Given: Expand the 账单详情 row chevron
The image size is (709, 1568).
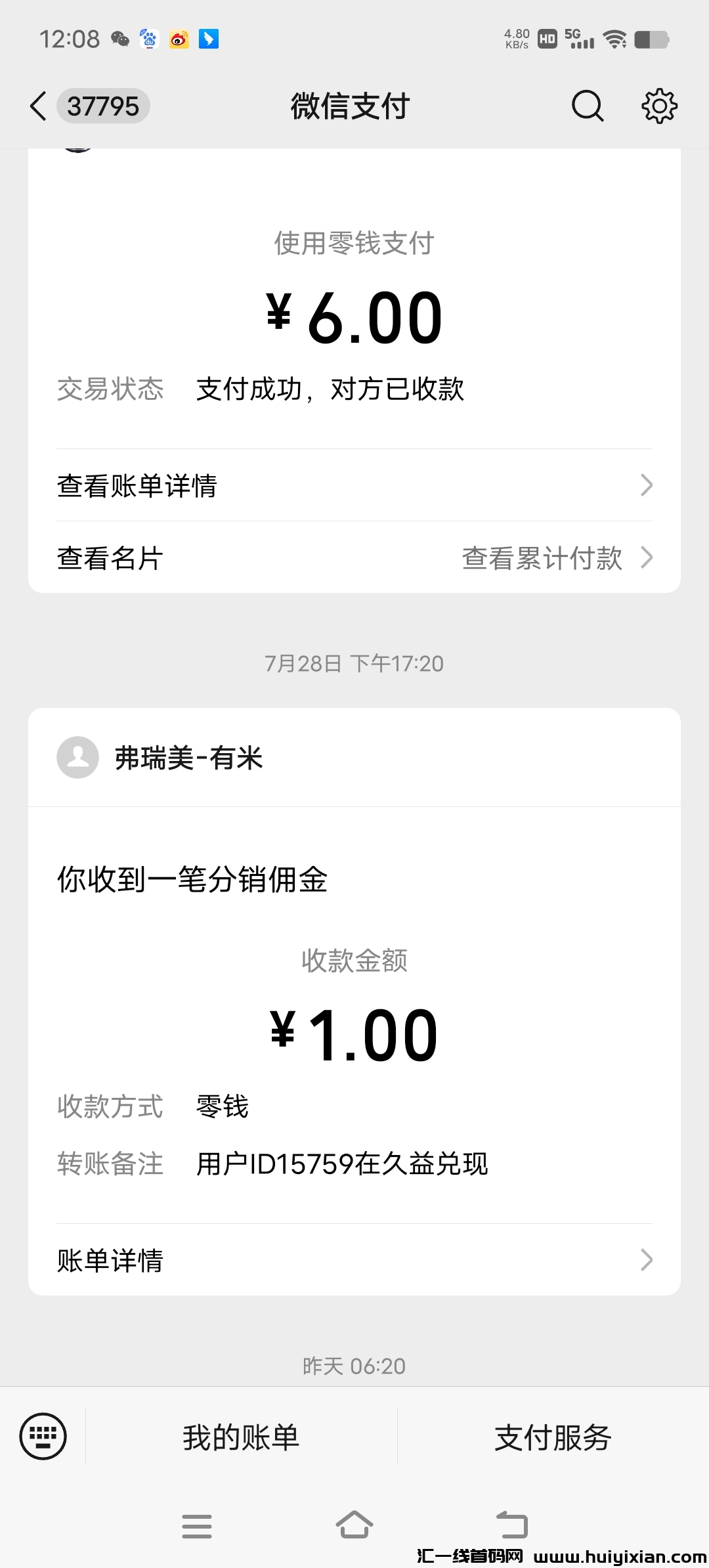Looking at the screenshot, I should pyautogui.click(x=647, y=1259).
